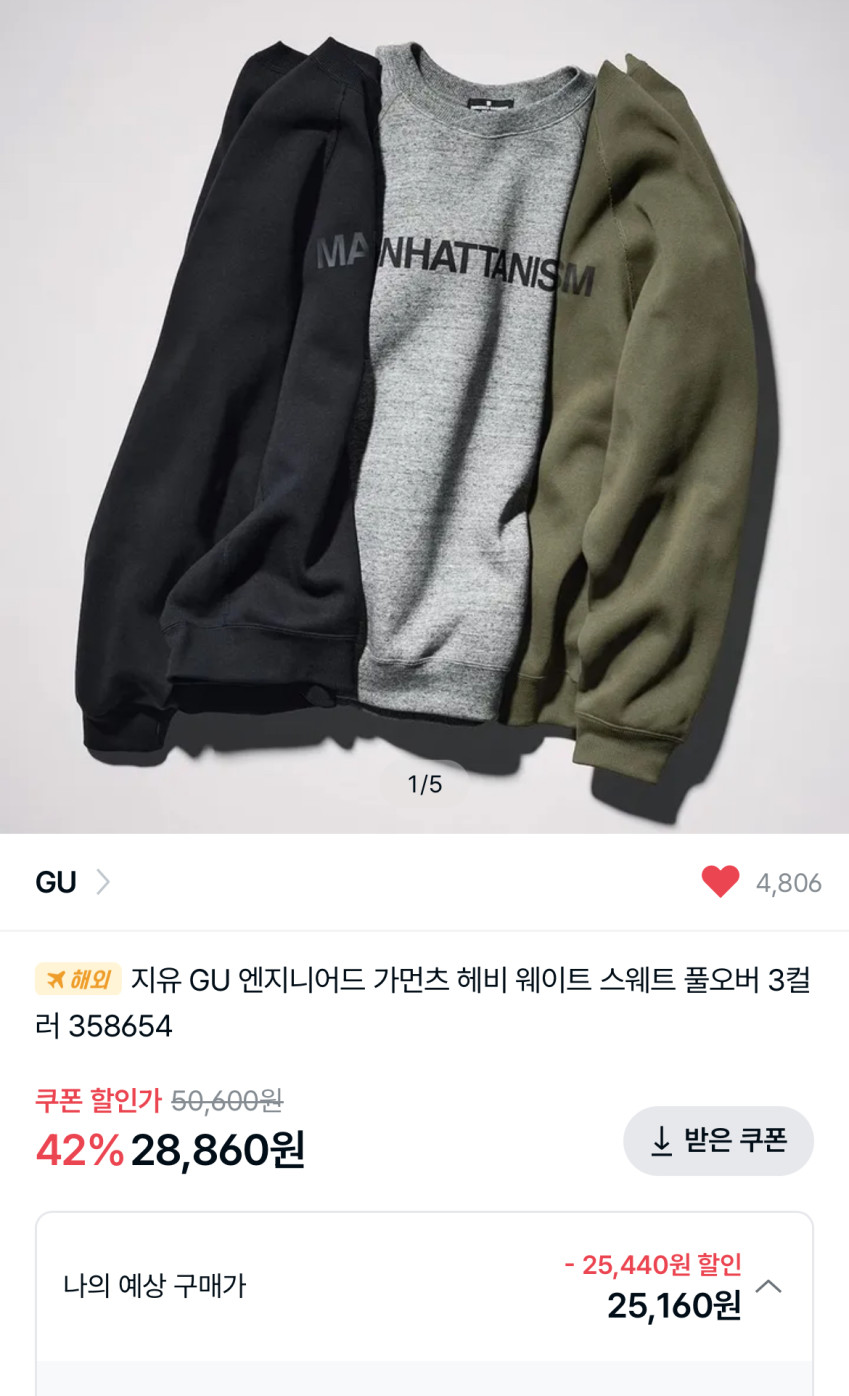Tap the red heart to unlike product
The height and width of the screenshot is (1396, 849).
point(720,882)
